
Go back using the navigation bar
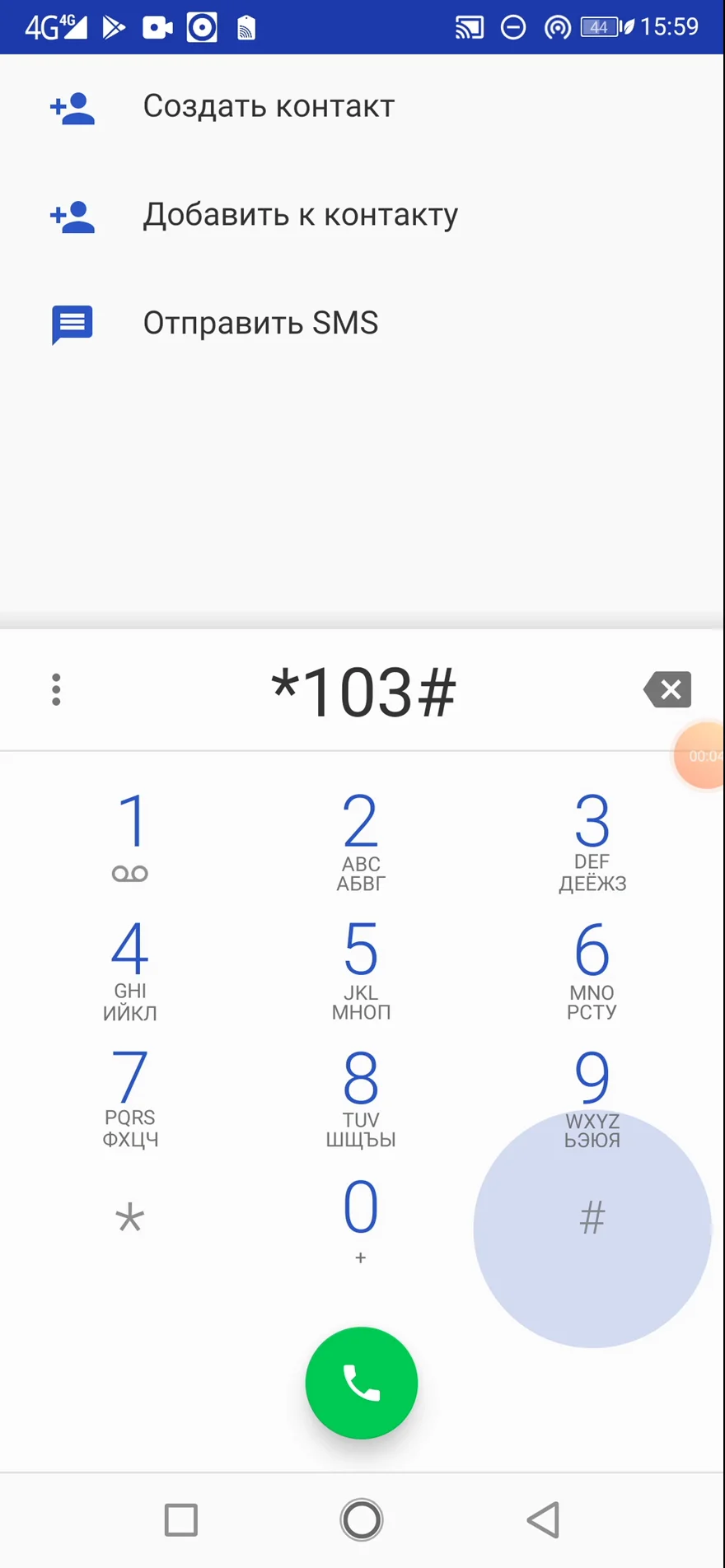[543, 1519]
